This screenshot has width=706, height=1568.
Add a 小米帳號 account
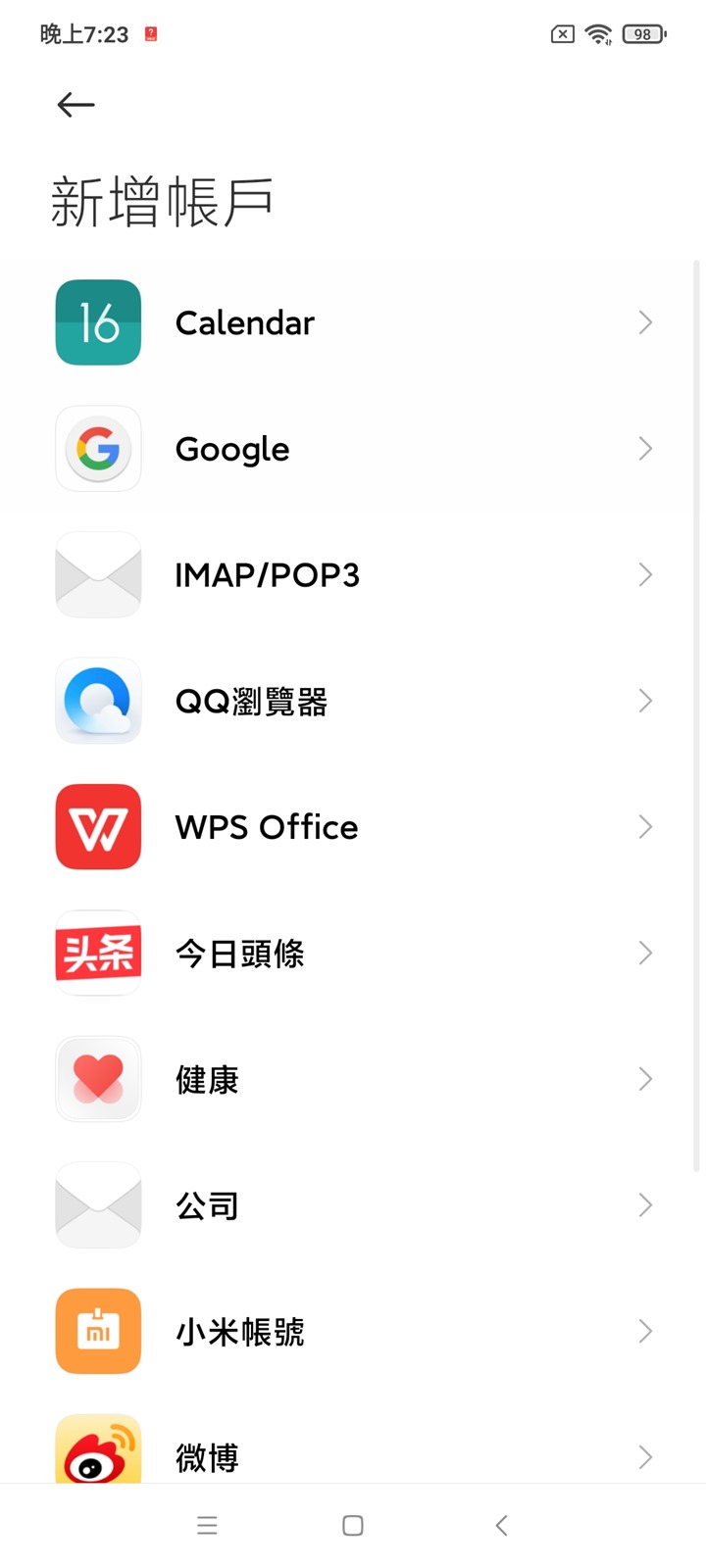(240, 1332)
